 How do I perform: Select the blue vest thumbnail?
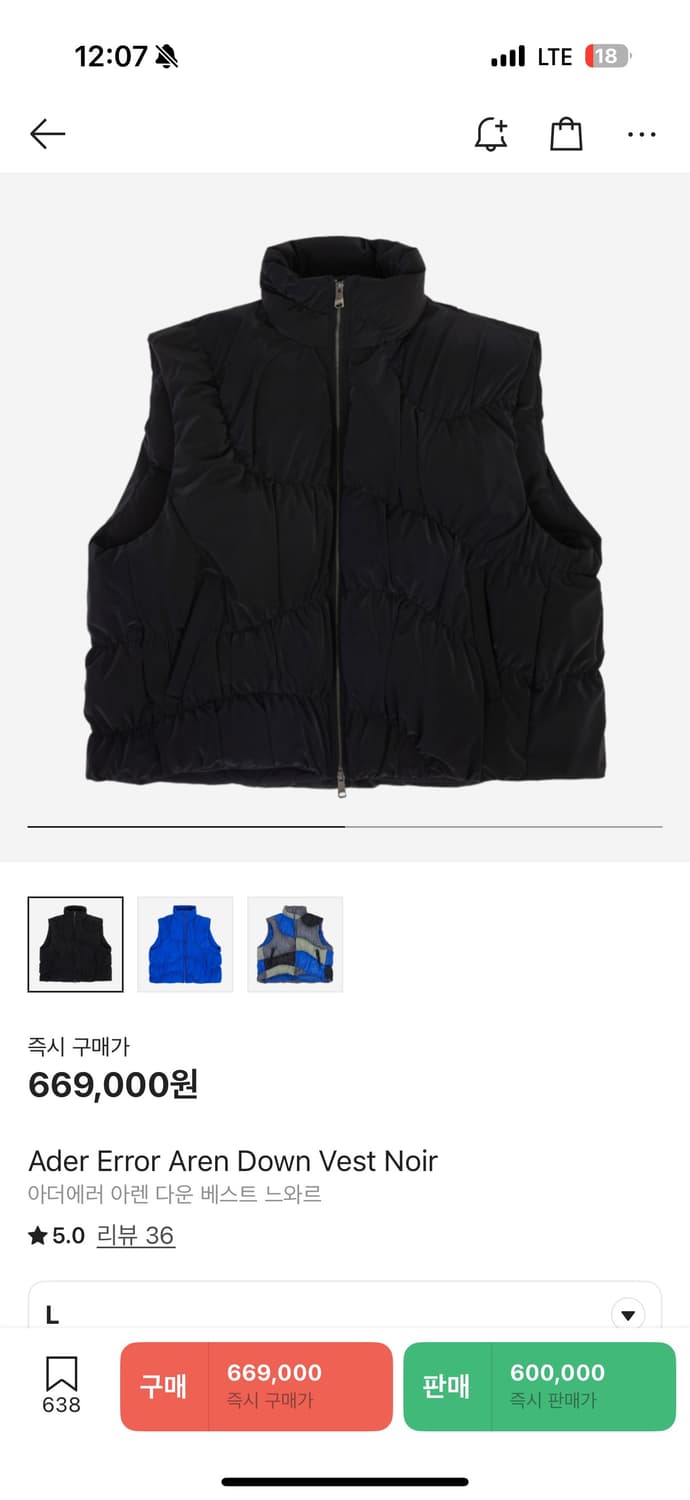pos(185,944)
